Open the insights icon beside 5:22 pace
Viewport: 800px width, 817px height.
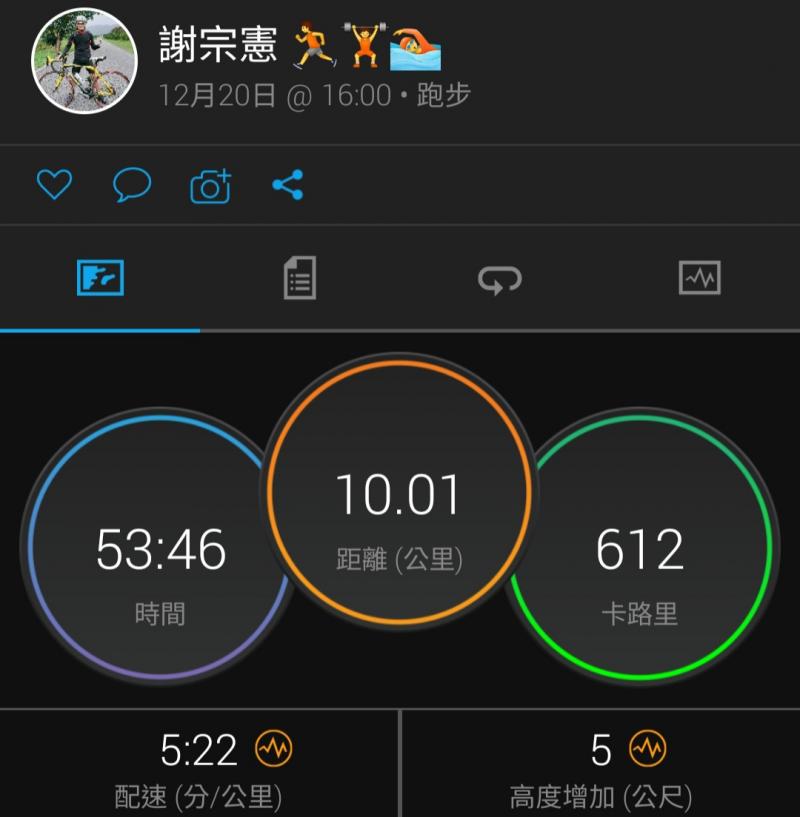click(x=274, y=748)
